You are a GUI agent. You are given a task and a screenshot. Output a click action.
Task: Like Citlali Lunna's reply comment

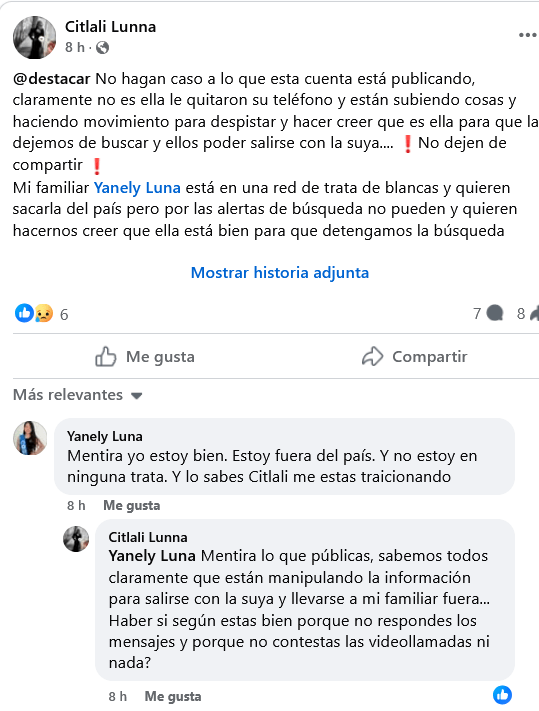pyautogui.click(x=173, y=696)
